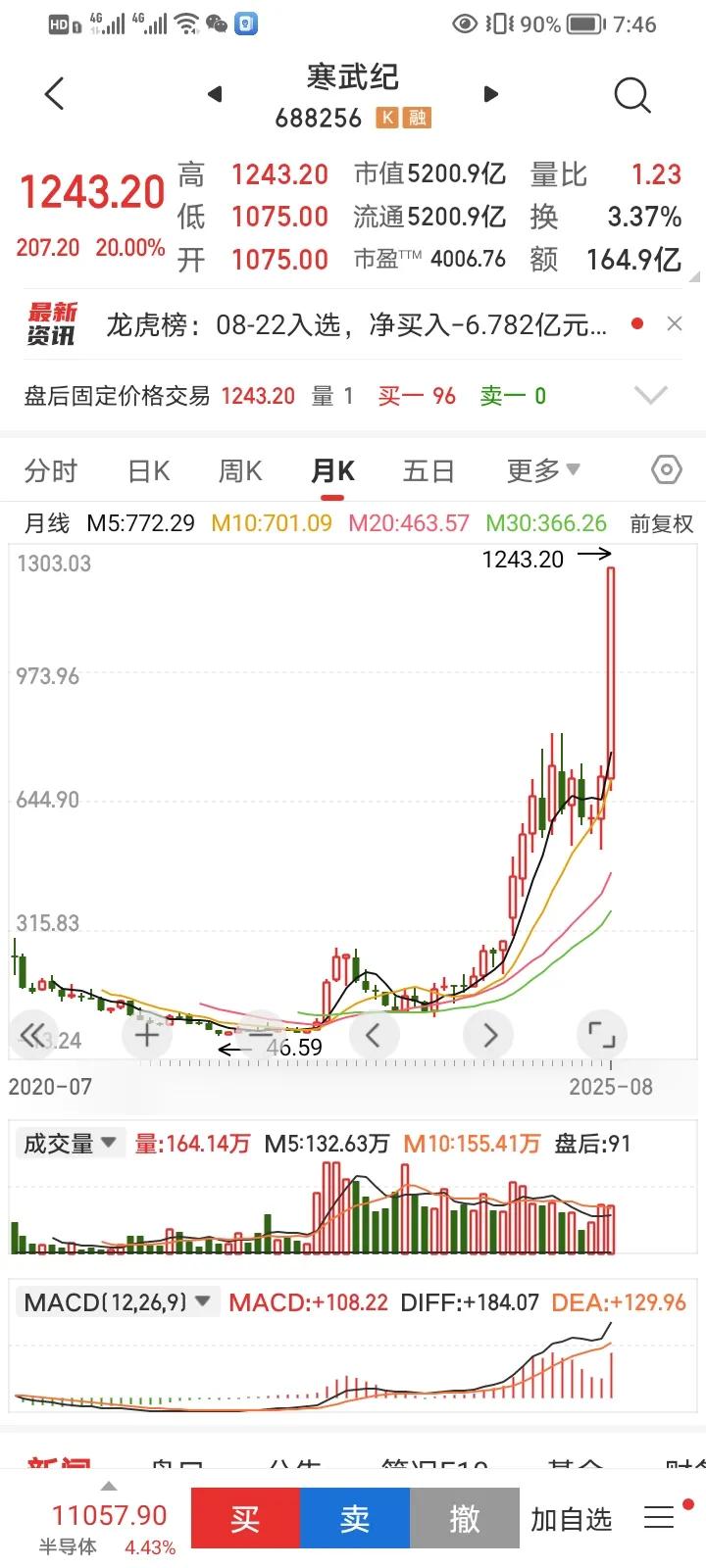Viewport: 706px width, 1568px height.
Task: Zoom out of chart with minus icon
Action: click(260, 1034)
